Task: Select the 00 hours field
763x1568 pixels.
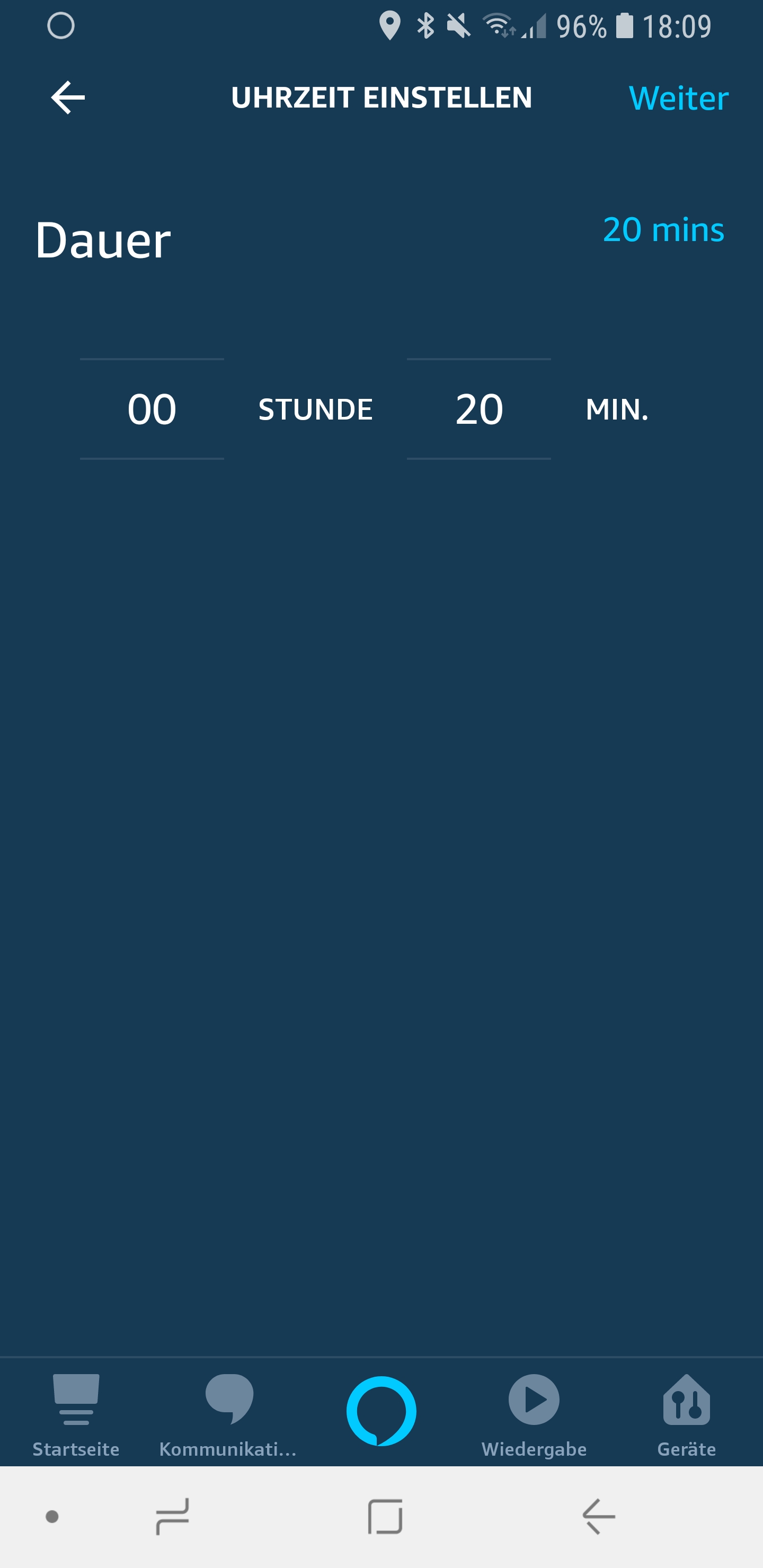Action: point(152,408)
